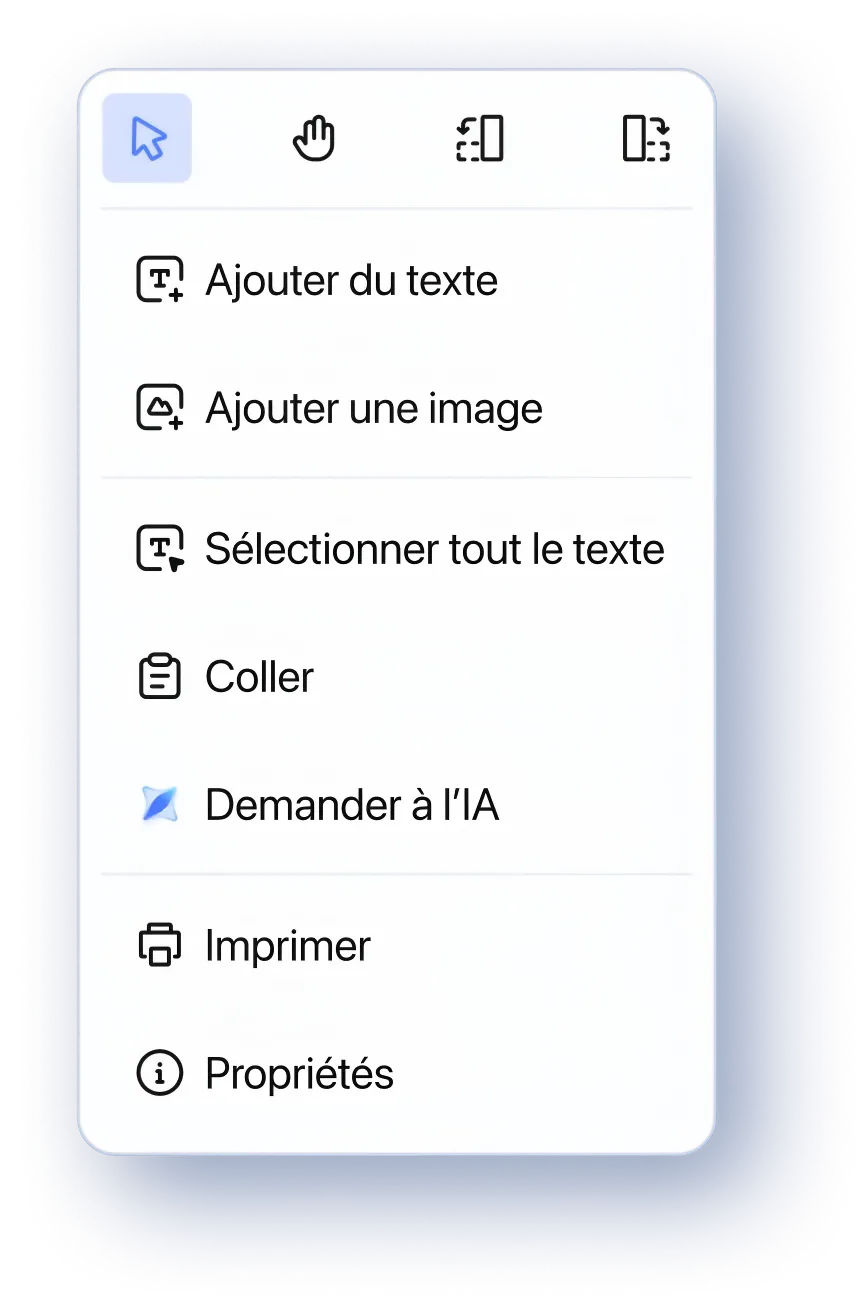Tap Imprimer to print
This screenshot has width=866, height=1306.
tap(287, 945)
